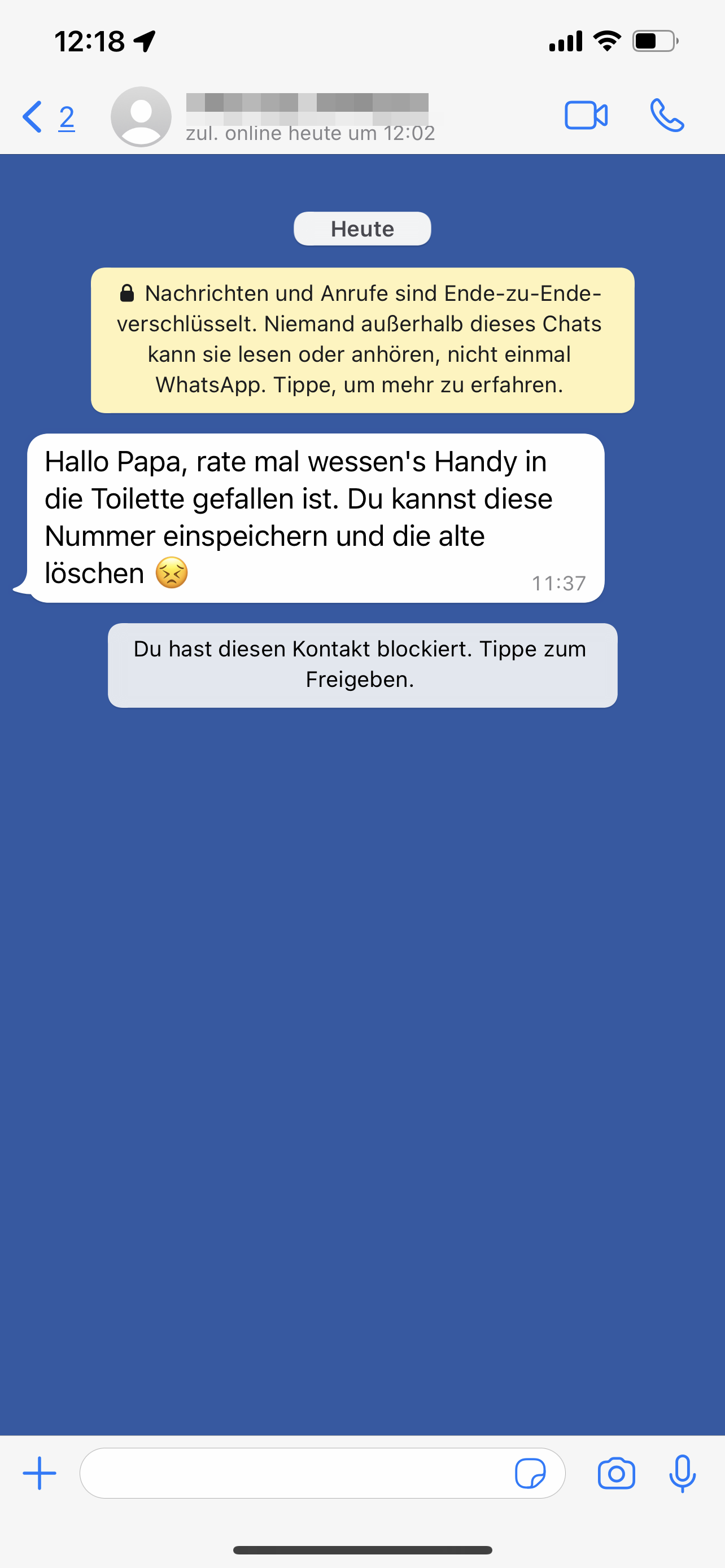
Task: Start a video call
Action: [586, 116]
